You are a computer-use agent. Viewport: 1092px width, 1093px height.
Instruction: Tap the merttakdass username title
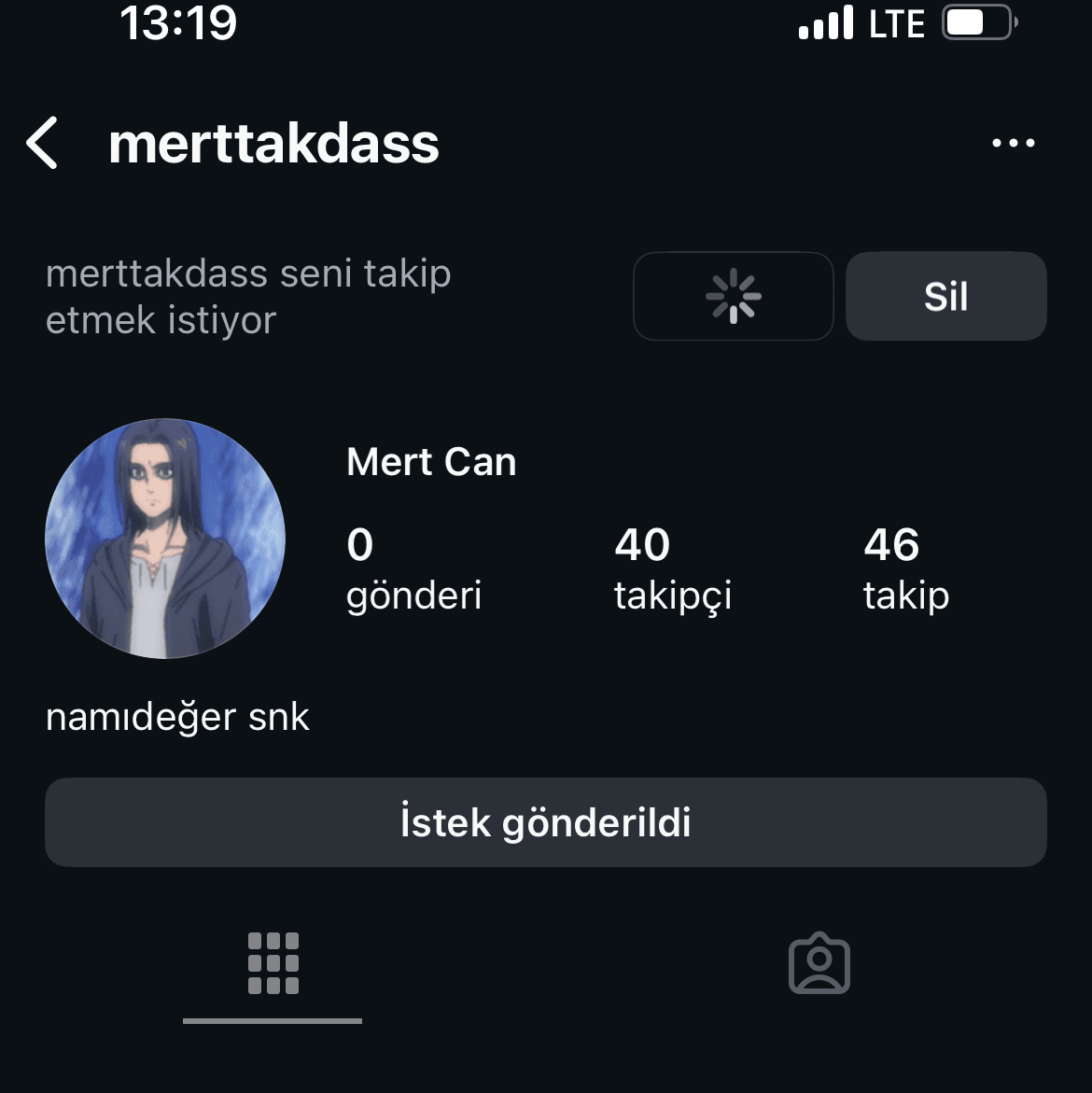[273, 143]
